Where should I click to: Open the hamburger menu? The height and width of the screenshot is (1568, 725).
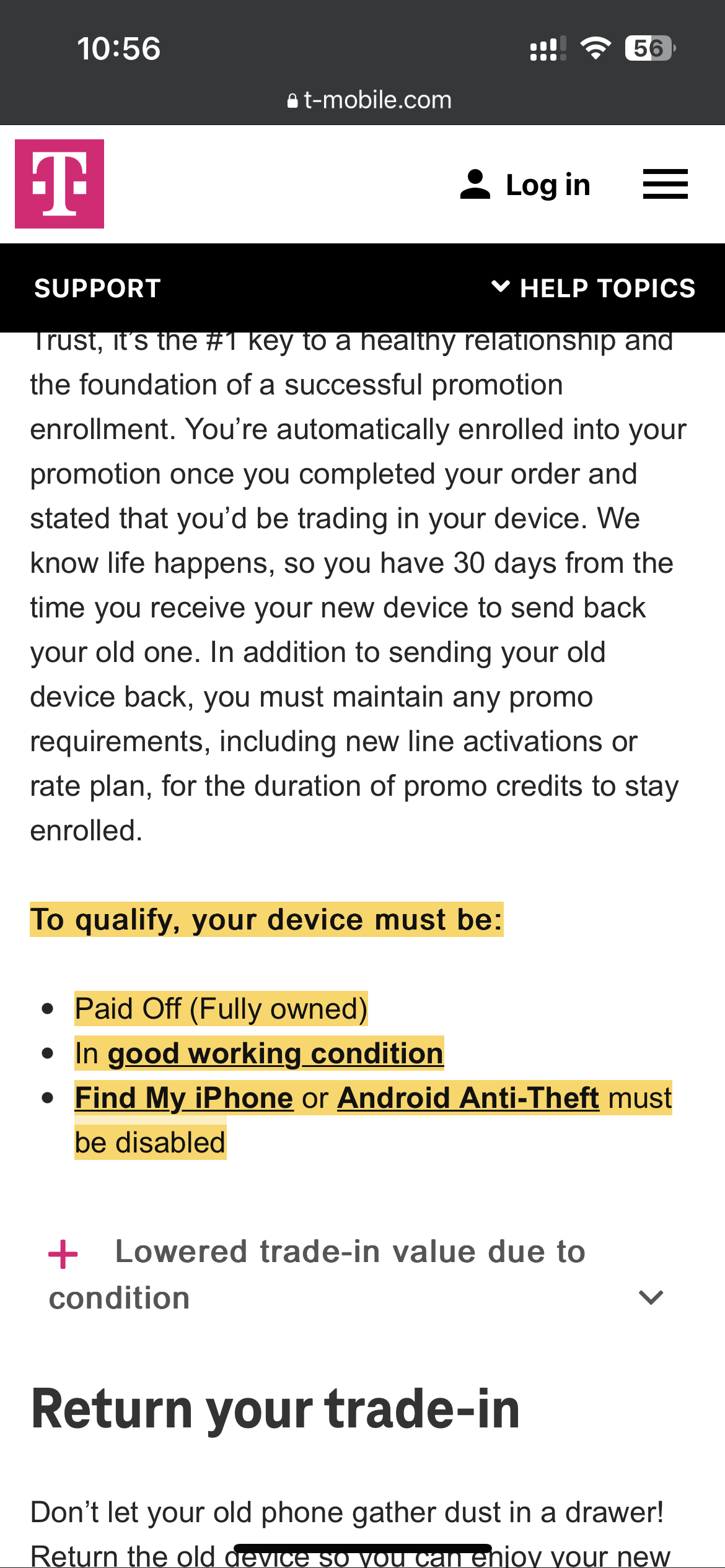(665, 184)
